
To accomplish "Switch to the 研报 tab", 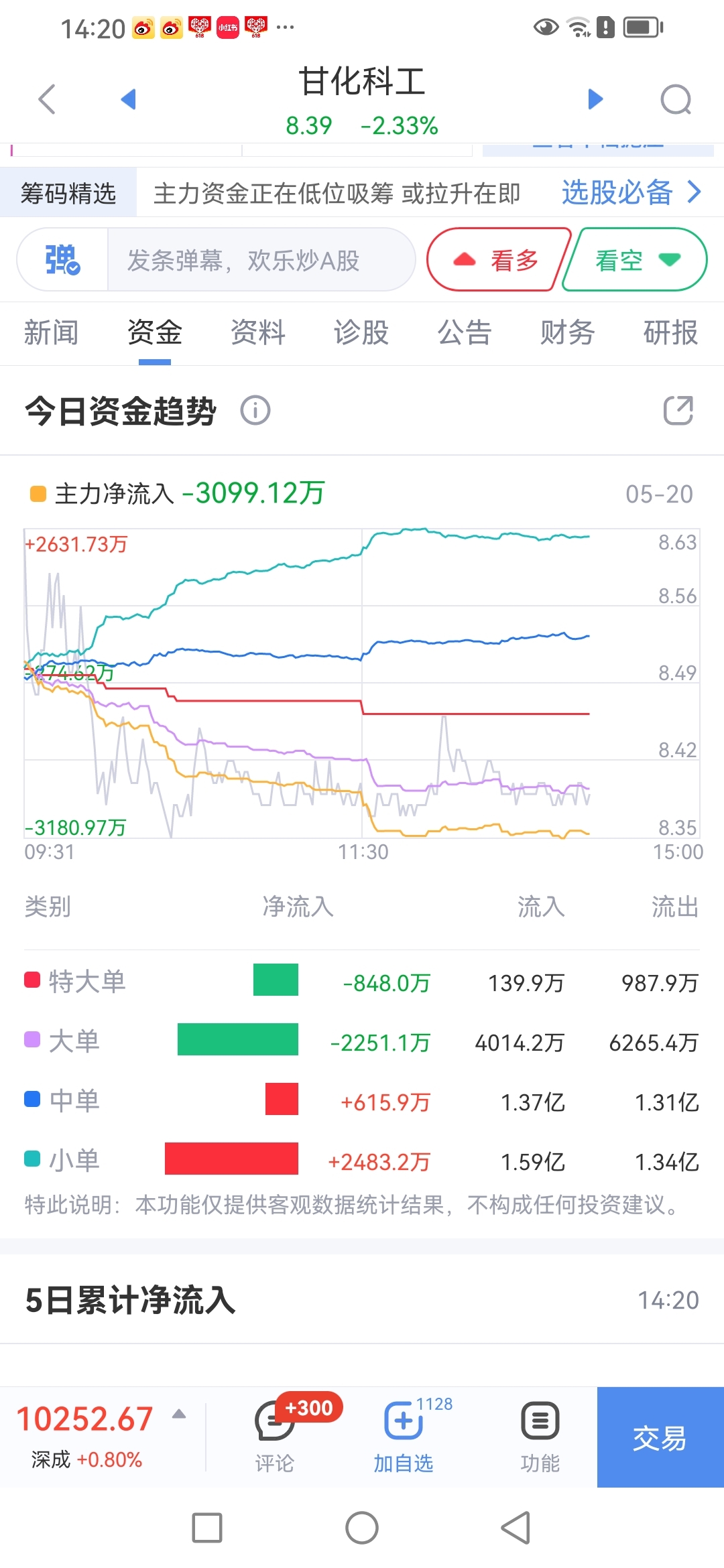I will (670, 332).
